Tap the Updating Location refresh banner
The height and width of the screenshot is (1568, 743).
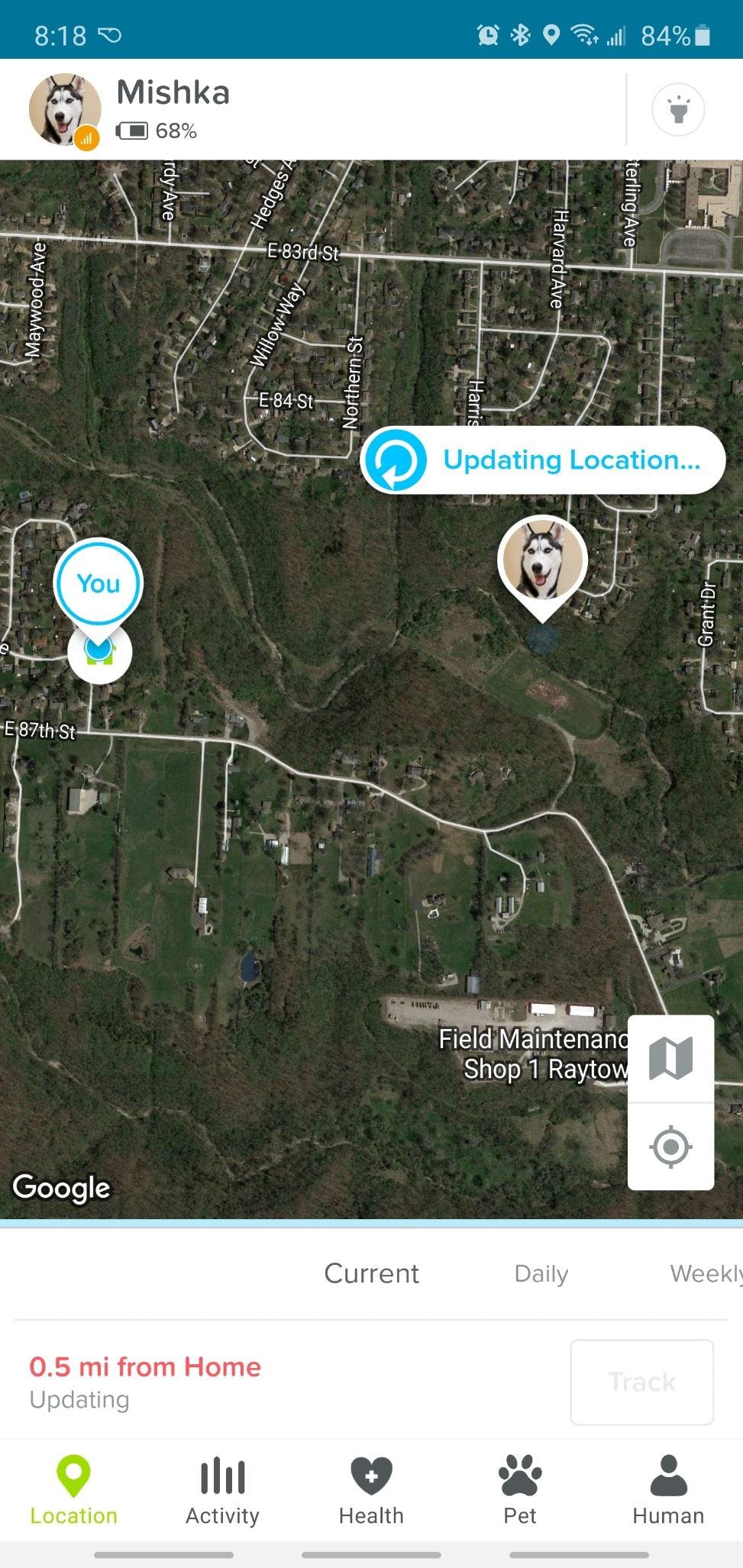[x=542, y=460]
